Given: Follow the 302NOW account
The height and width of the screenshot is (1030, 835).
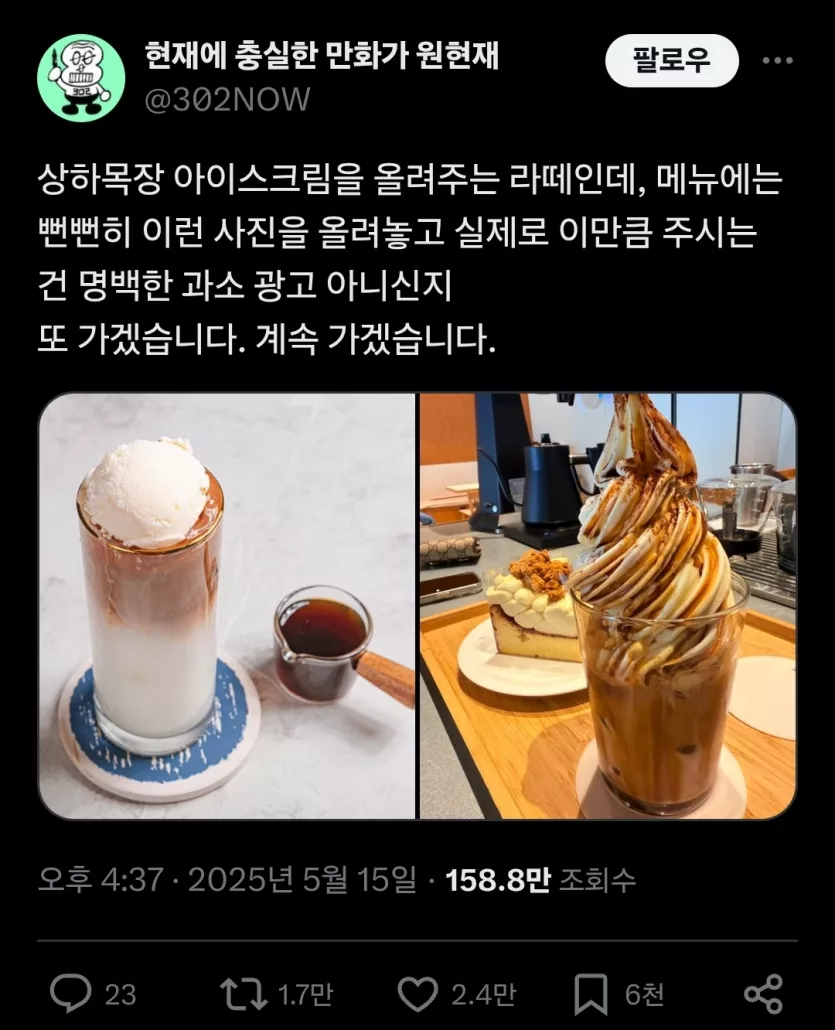Looking at the screenshot, I should tap(671, 60).
